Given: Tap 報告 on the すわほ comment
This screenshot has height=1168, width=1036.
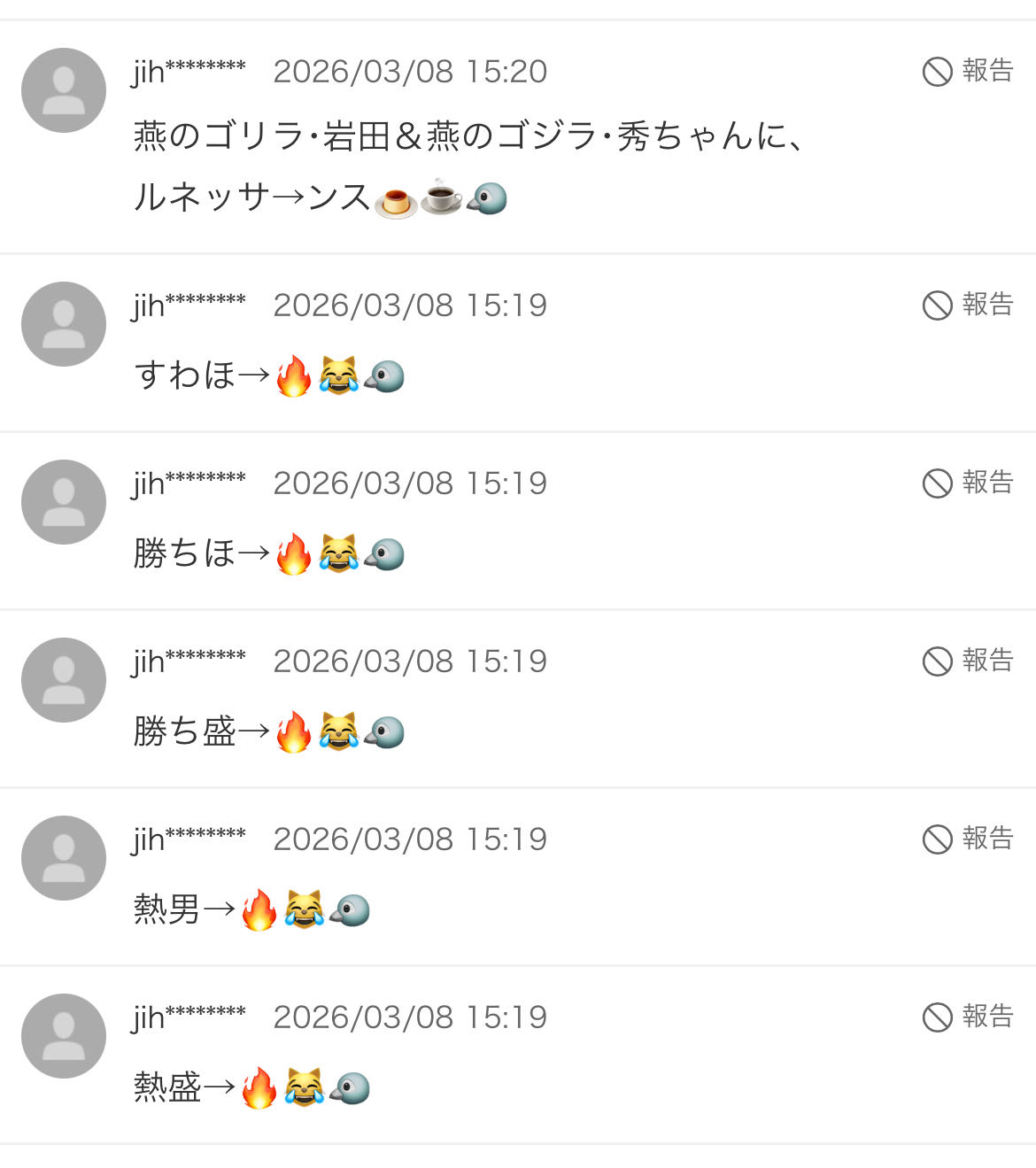Looking at the screenshot, I should [968, 305].
